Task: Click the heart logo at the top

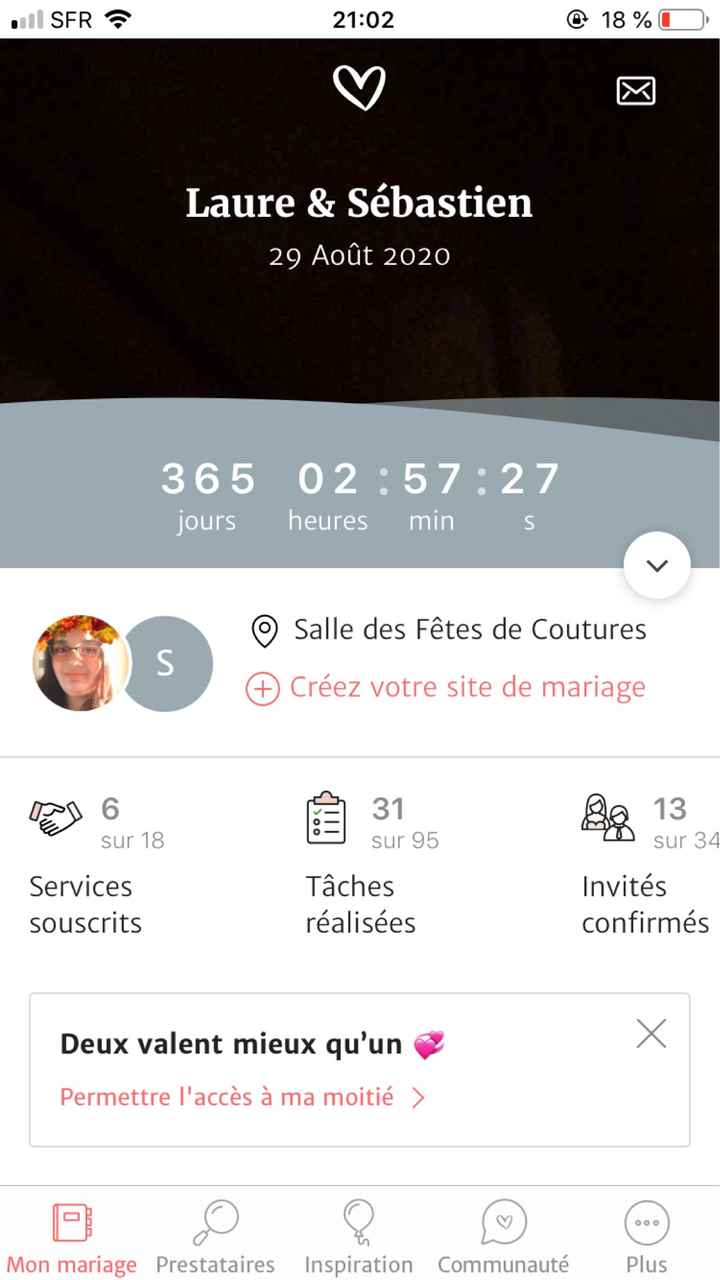Action: [360, 87]
